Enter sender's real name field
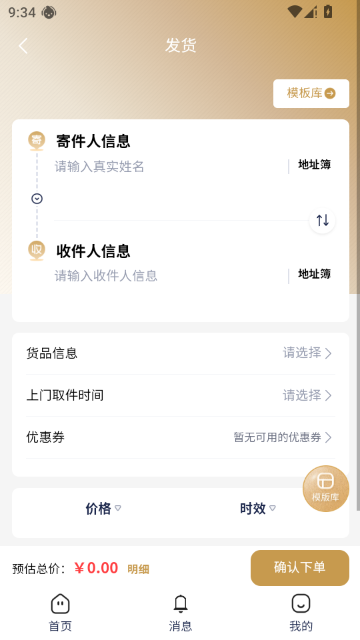The width and height of the screenshot is (360, 640). tap(169, 167)
